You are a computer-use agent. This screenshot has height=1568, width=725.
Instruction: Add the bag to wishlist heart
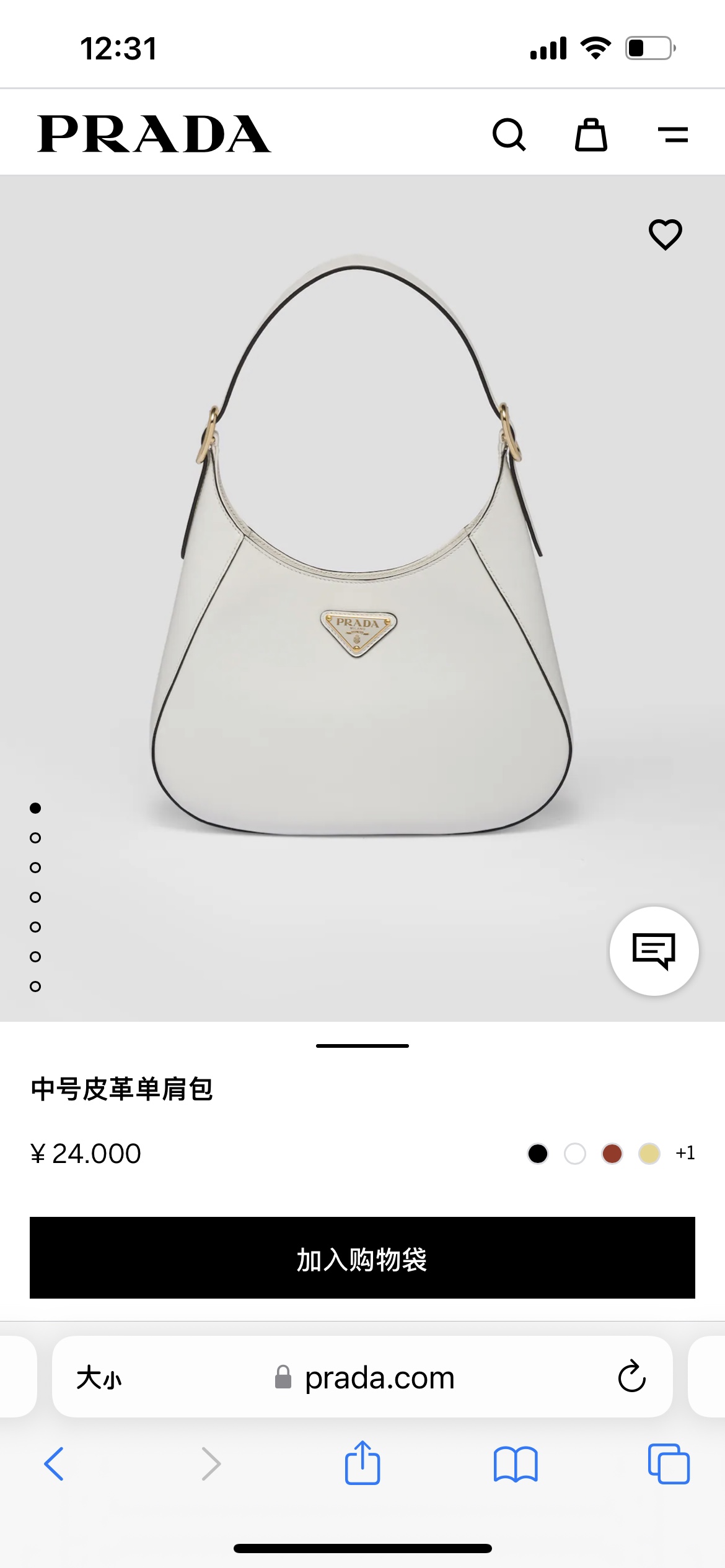pos(665,235)
